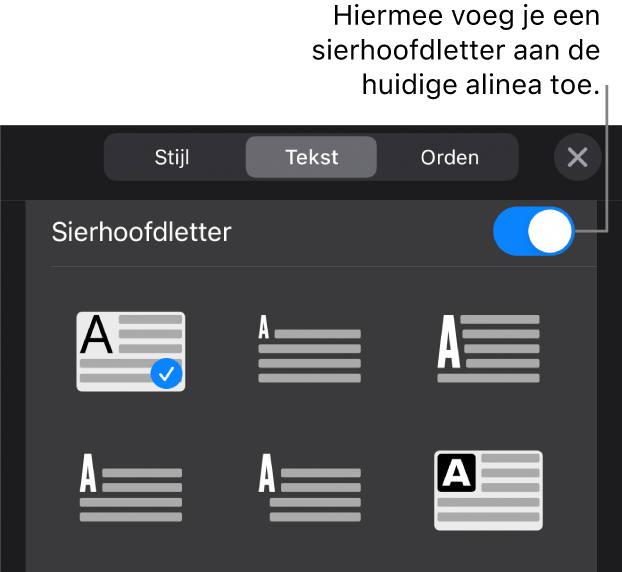Viewport: 622px width, 572px height.
Task: Switch to the Stijl tab
Action: point(172,157)
